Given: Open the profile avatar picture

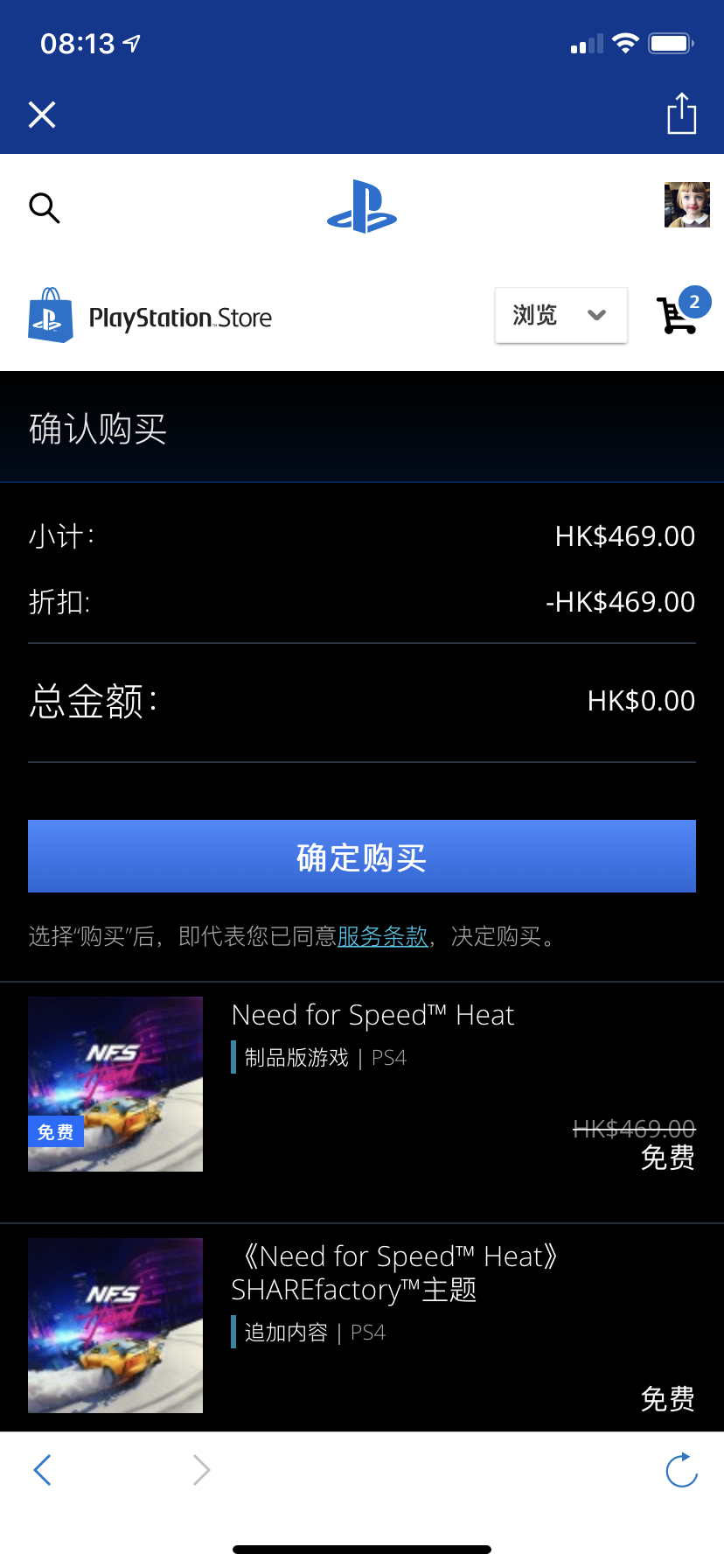Looking at the screenshot, I should point(687,205).
